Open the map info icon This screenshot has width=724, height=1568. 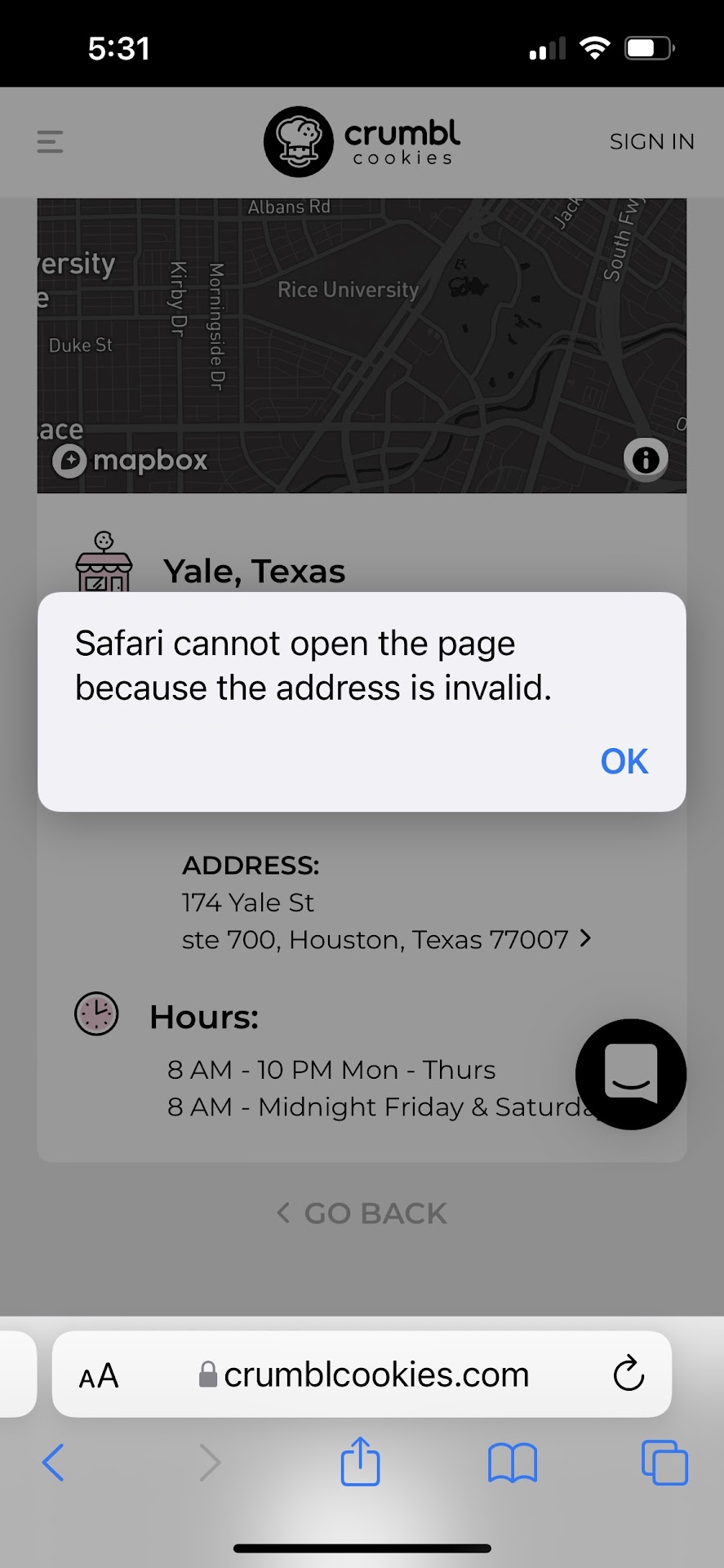pyautogui.click(x=646, y=459)
